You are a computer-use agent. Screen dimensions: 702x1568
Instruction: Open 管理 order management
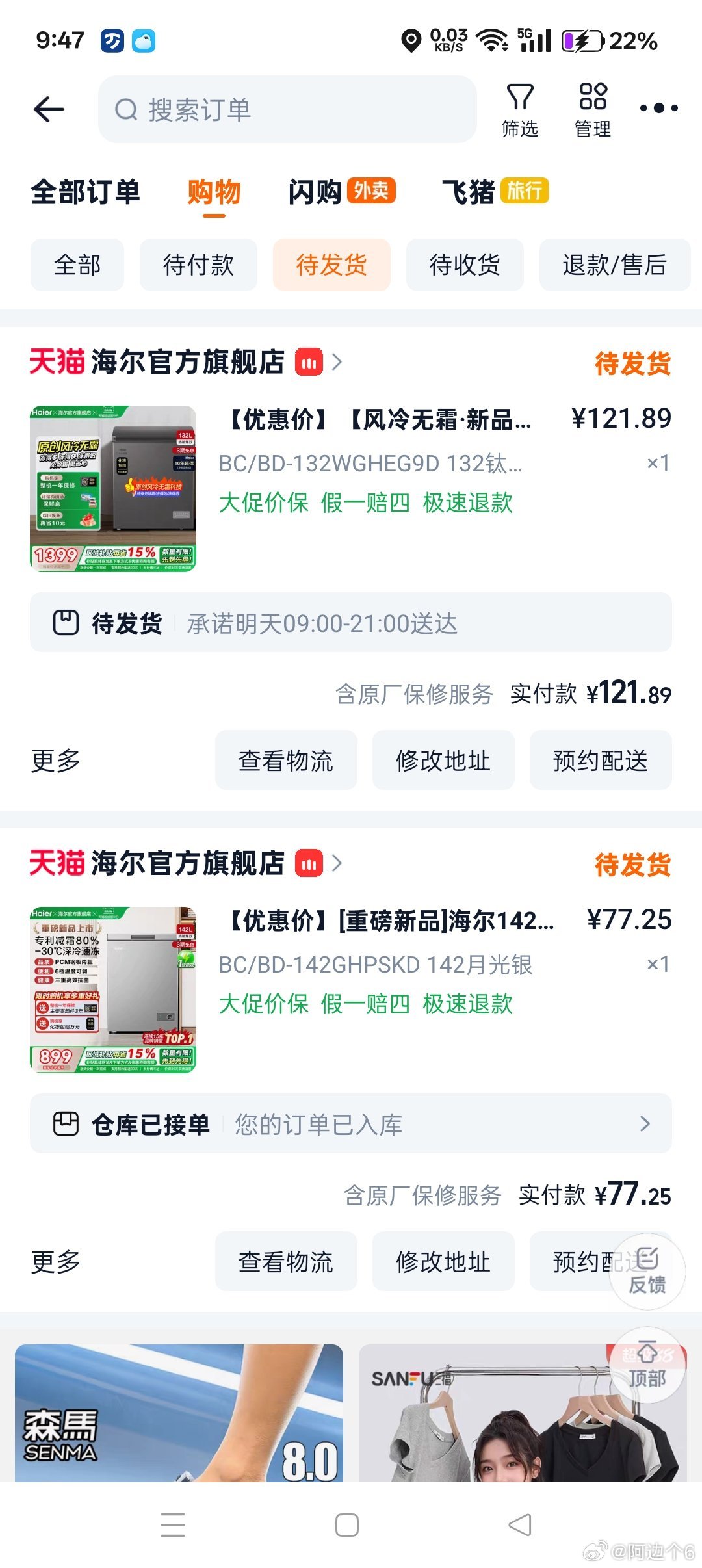tap(592, 110)
